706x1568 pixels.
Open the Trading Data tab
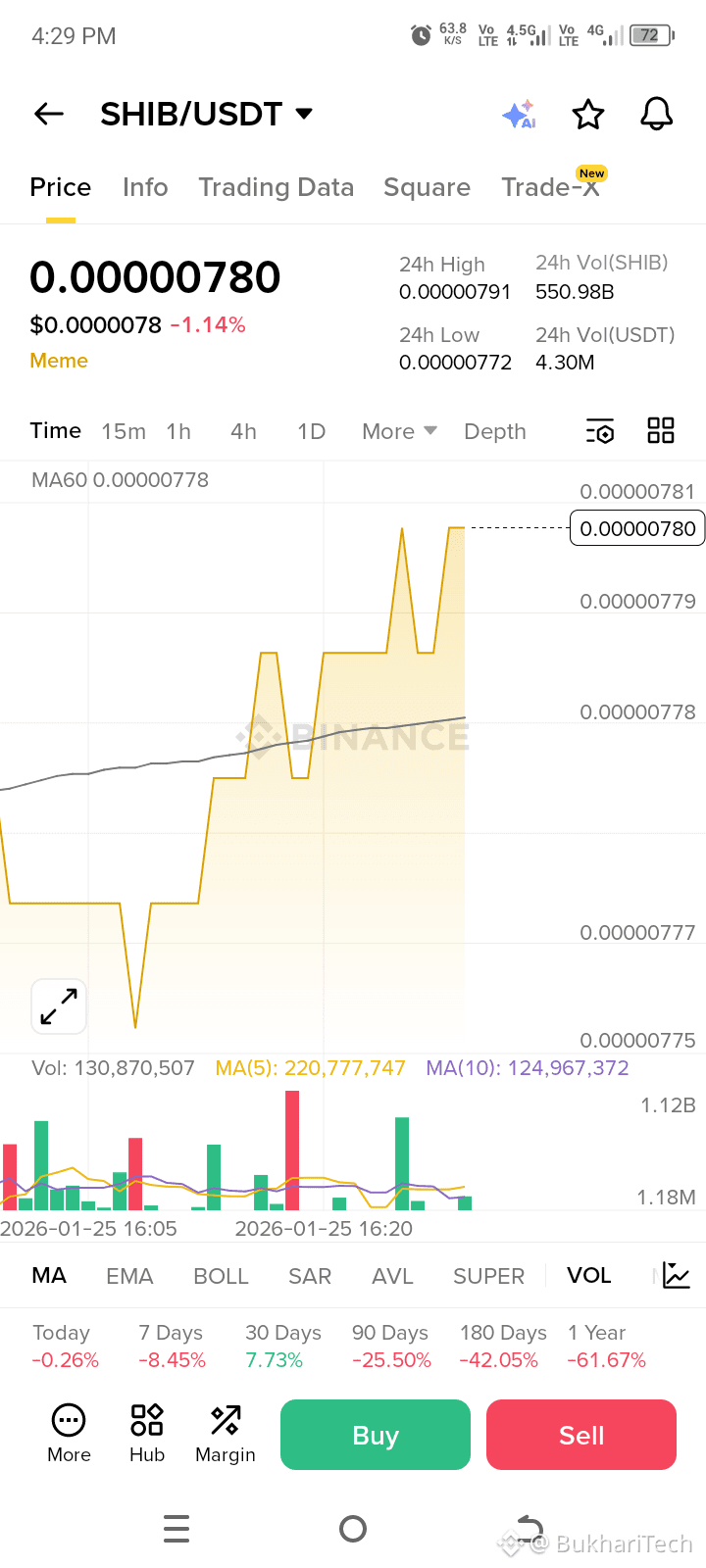(276, 187)
